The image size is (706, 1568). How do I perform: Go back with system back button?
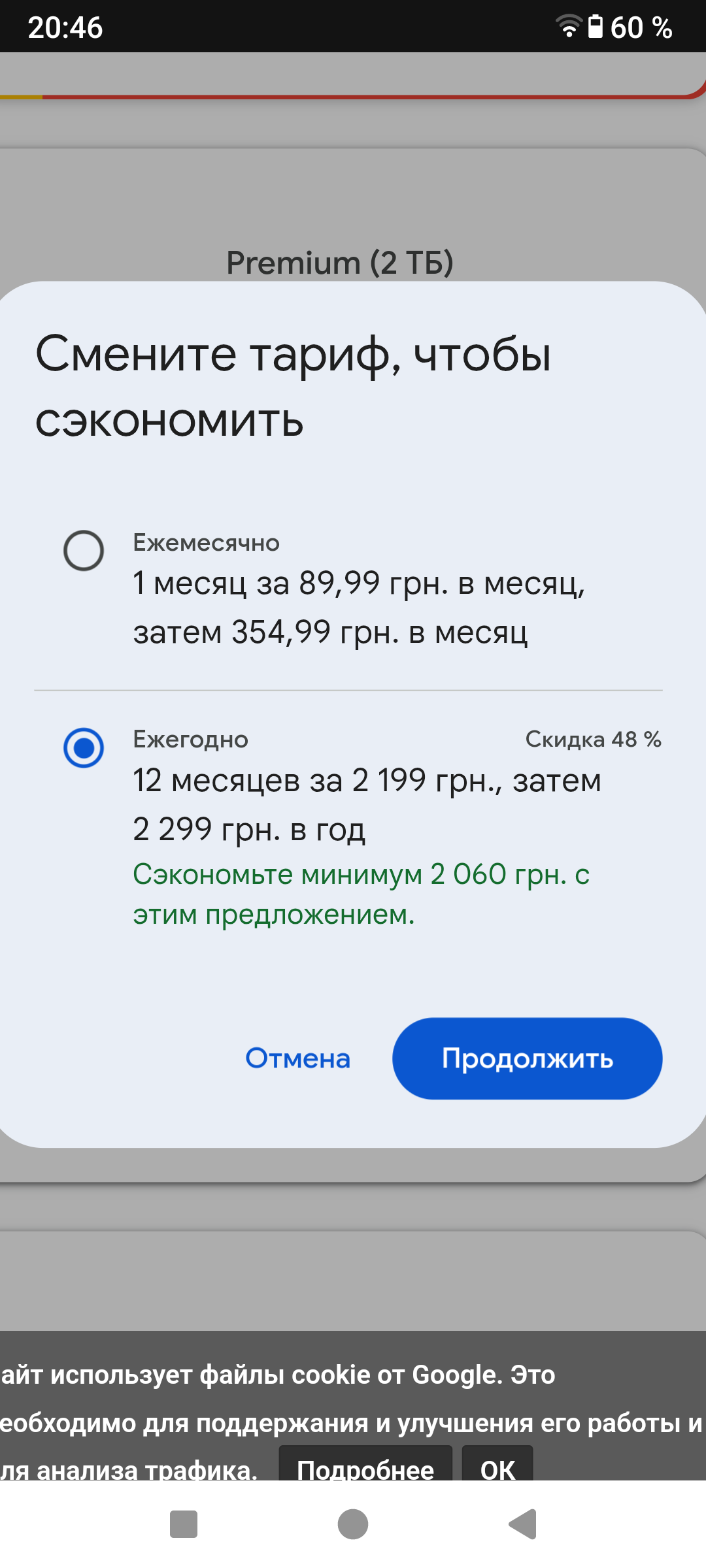(523, 1524)
